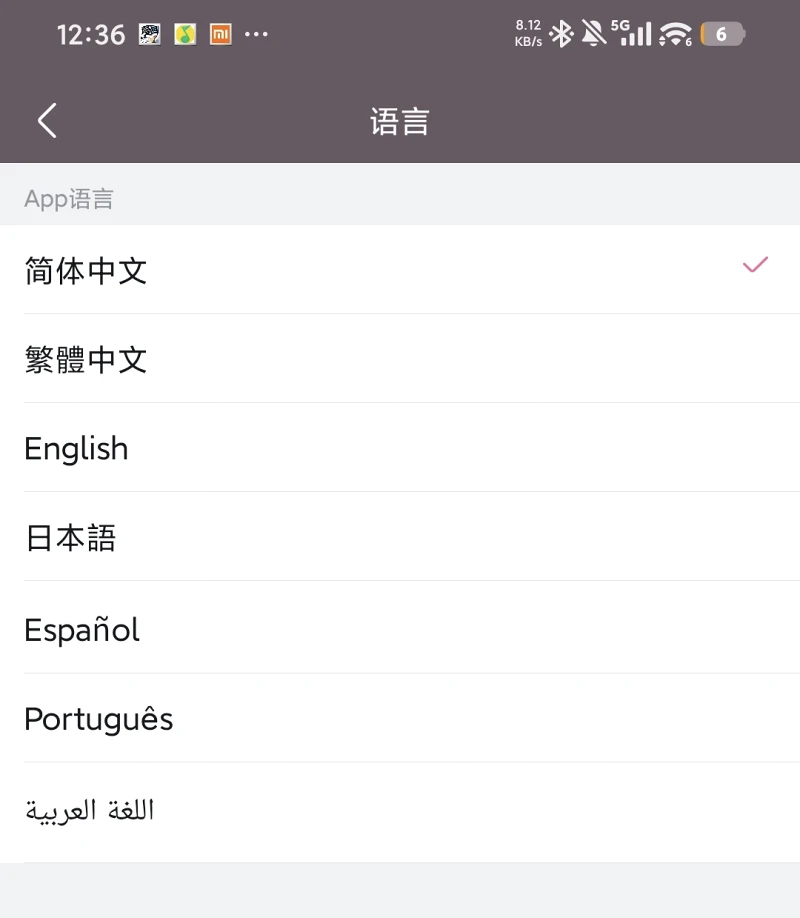Tap the App语言 section header

[x=69, y=198]
